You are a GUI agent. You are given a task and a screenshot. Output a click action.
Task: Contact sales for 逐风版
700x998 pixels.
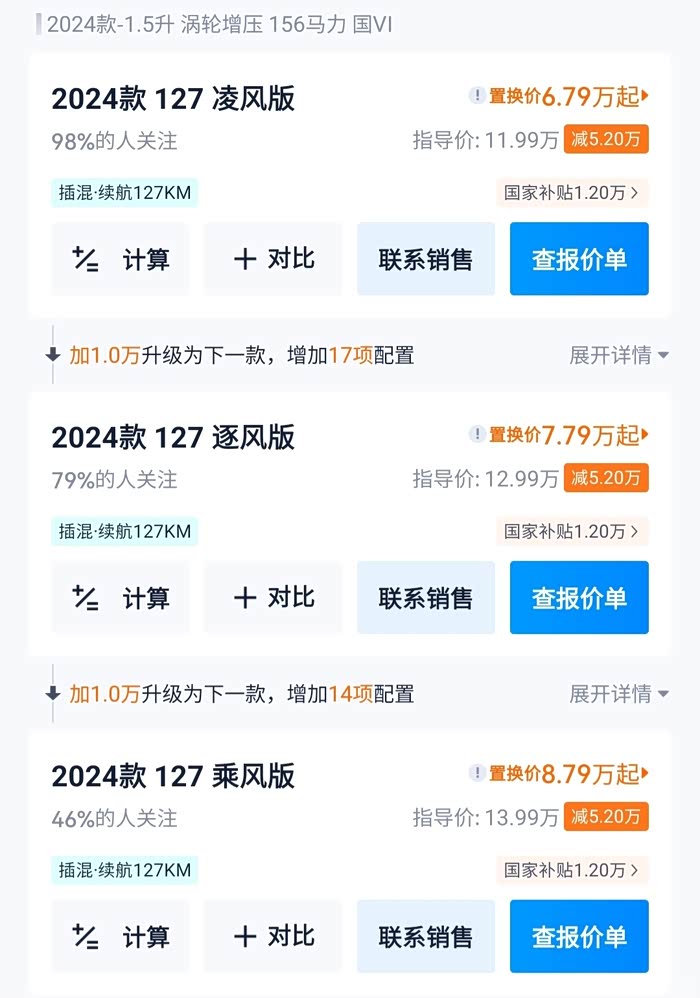pos(426,598)
